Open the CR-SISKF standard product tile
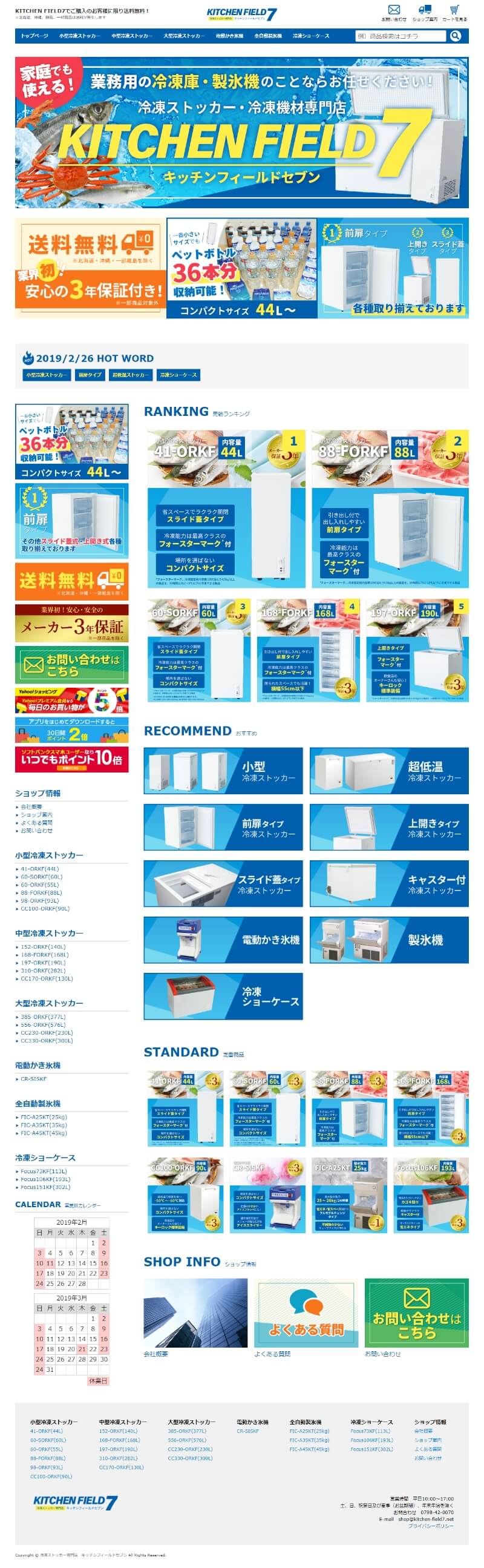 pos(267,1196)
